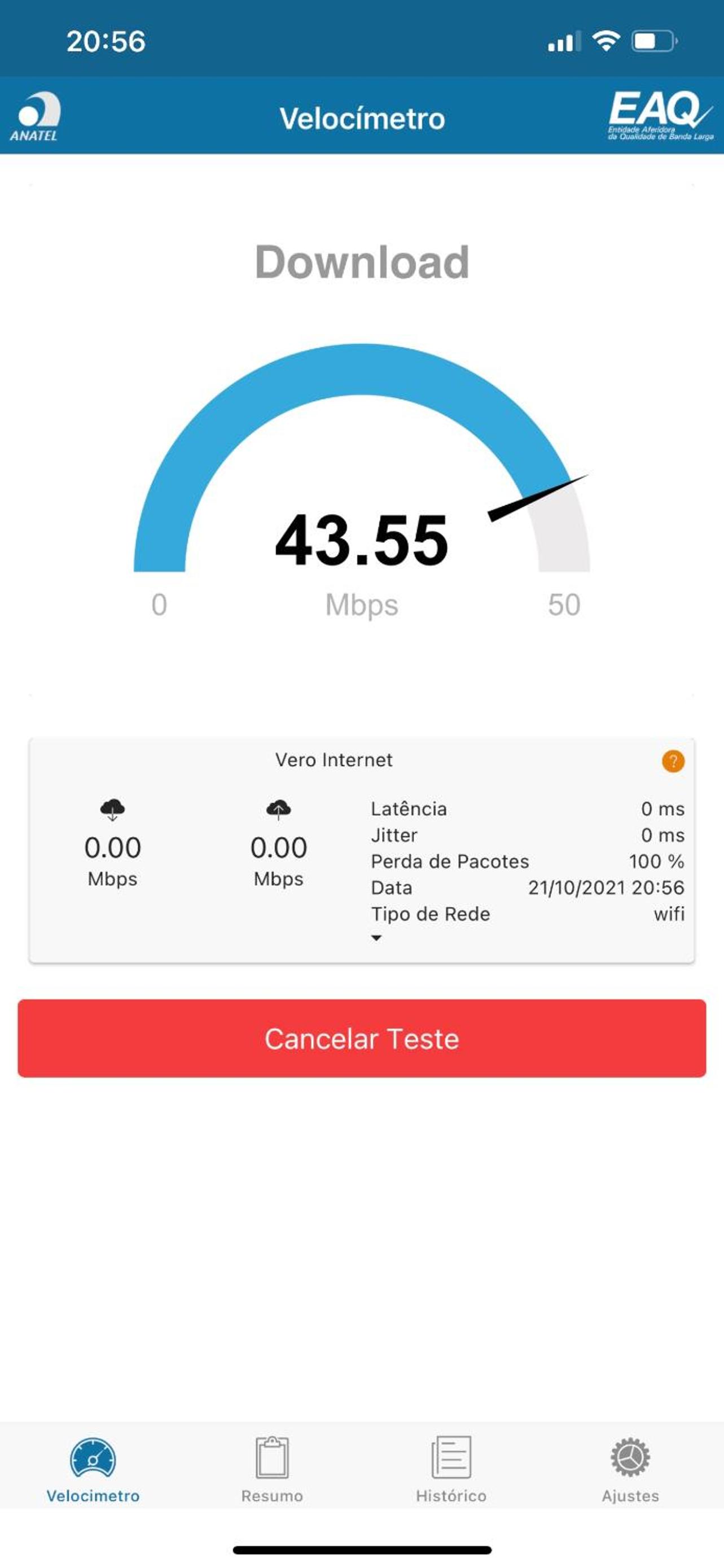Expand details arrow below Tipo de Rede
Screen dimensions: 724x1568
click(x=376, y=938)
